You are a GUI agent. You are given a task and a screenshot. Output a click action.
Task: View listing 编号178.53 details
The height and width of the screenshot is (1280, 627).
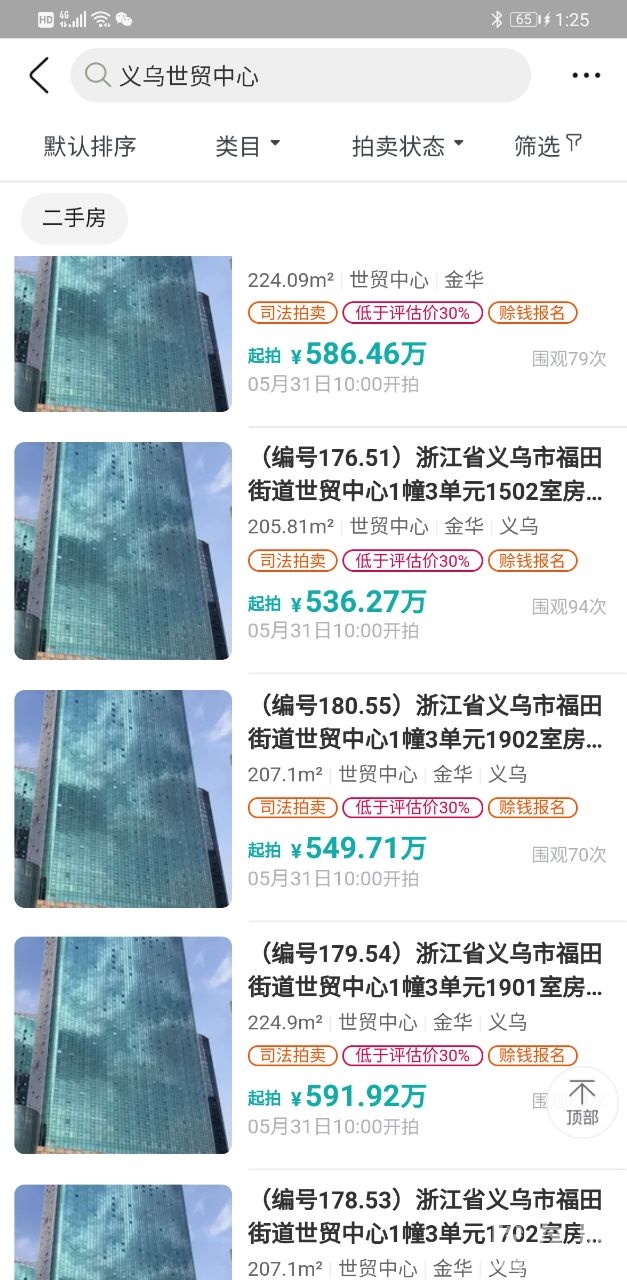click(x=425, y=1214)
